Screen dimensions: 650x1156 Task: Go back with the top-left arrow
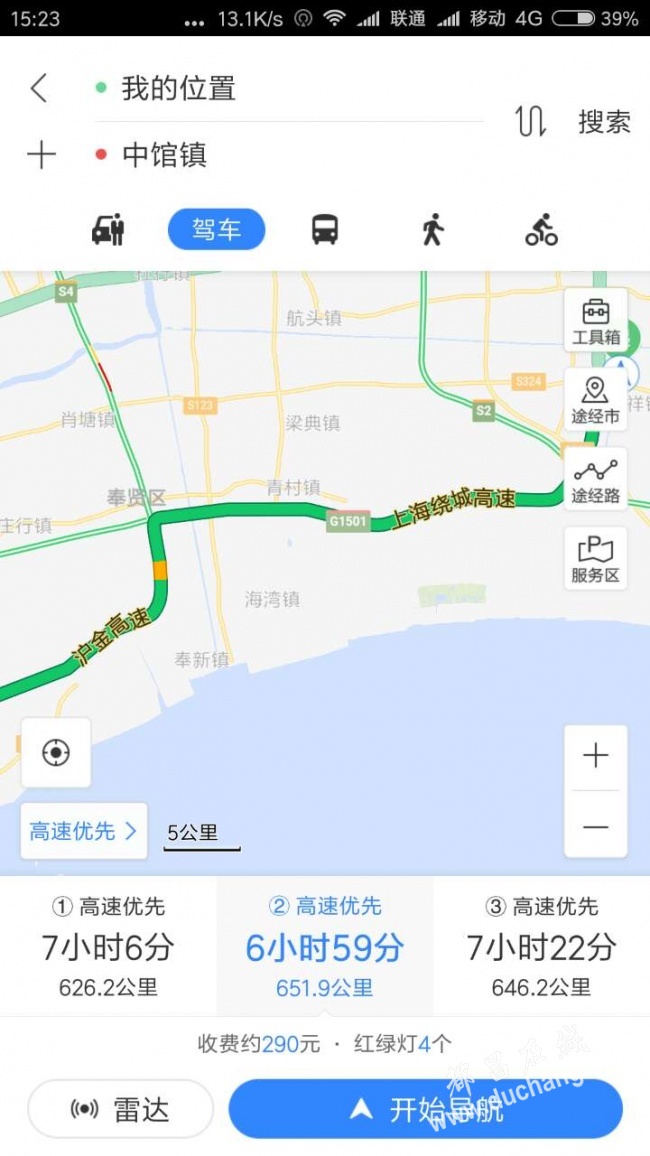pyautogui.click(x=39, y=88)
